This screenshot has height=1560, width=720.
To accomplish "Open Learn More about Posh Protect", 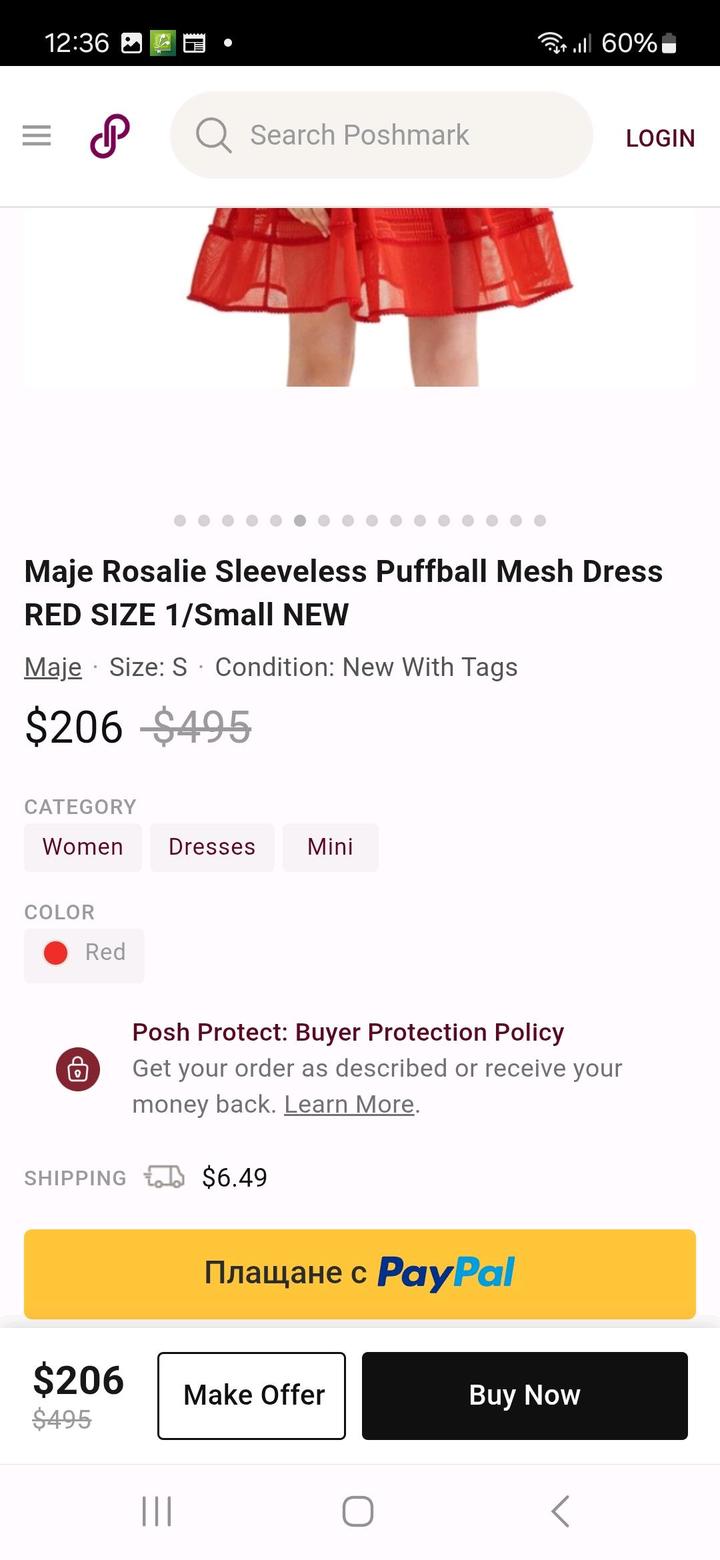I will [349, 1104].
